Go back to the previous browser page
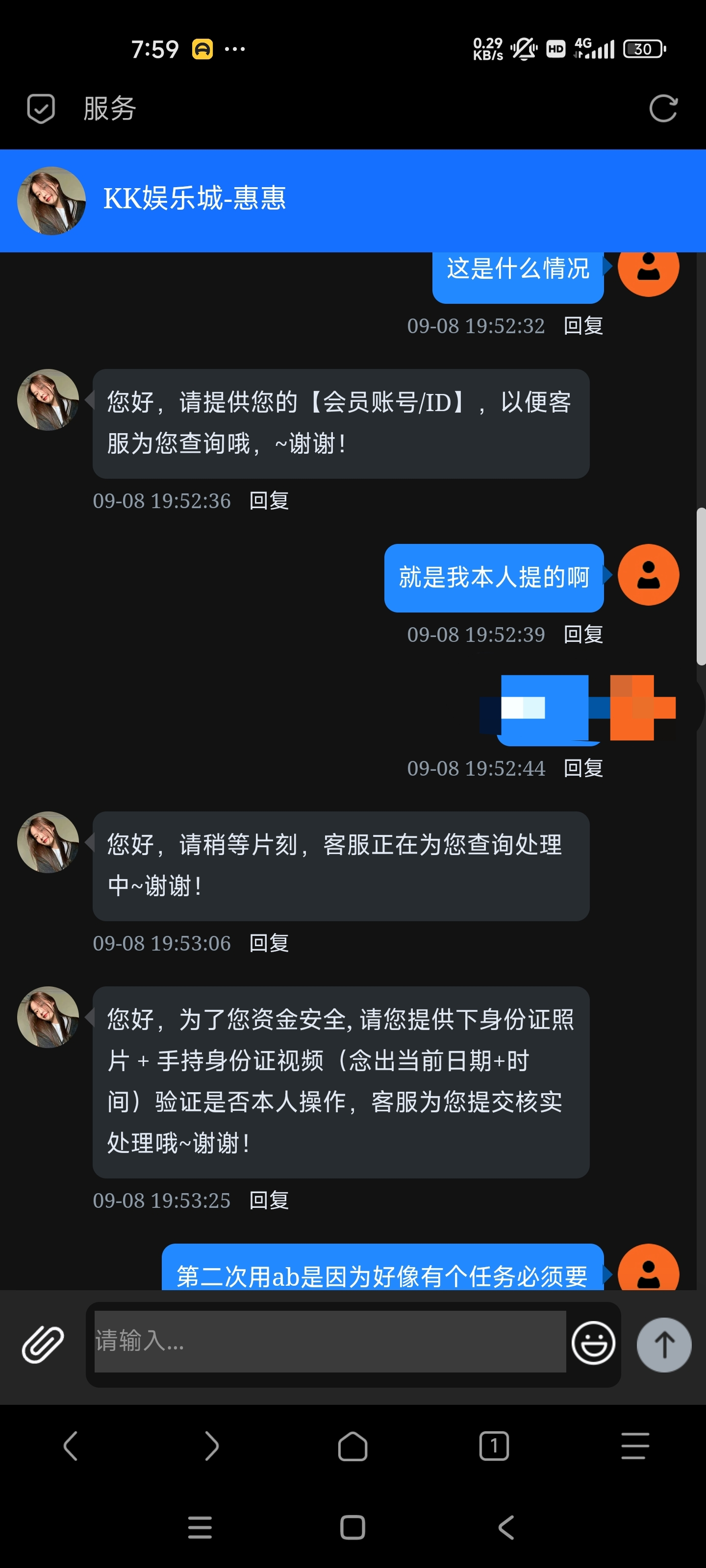 tap(71, 1446)
